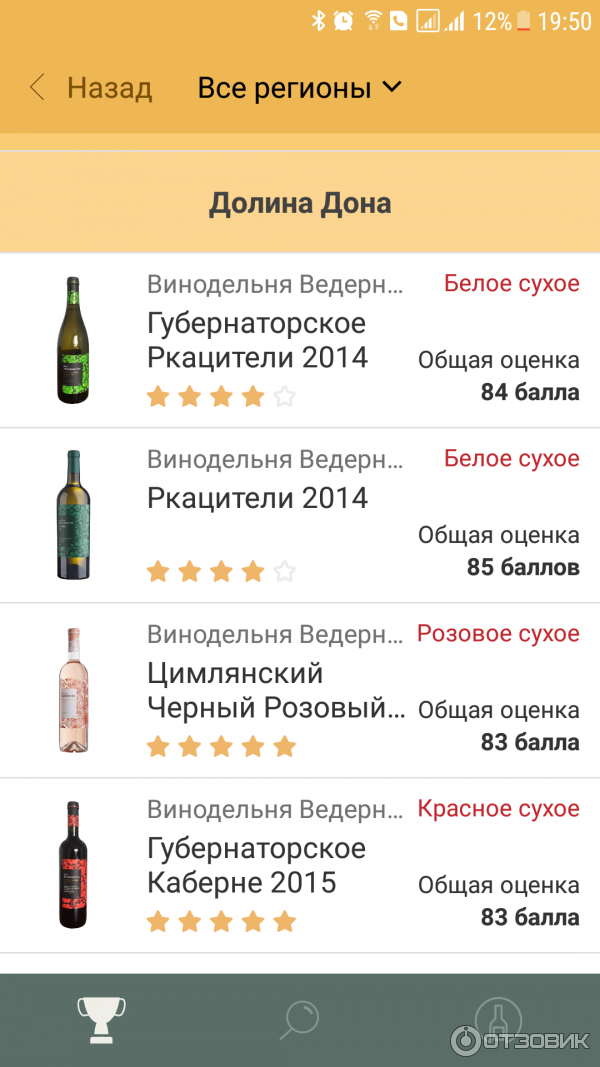
Task: Open Губернаторское Ркацители 2014 wine
Action: click(x=257, y=340)
